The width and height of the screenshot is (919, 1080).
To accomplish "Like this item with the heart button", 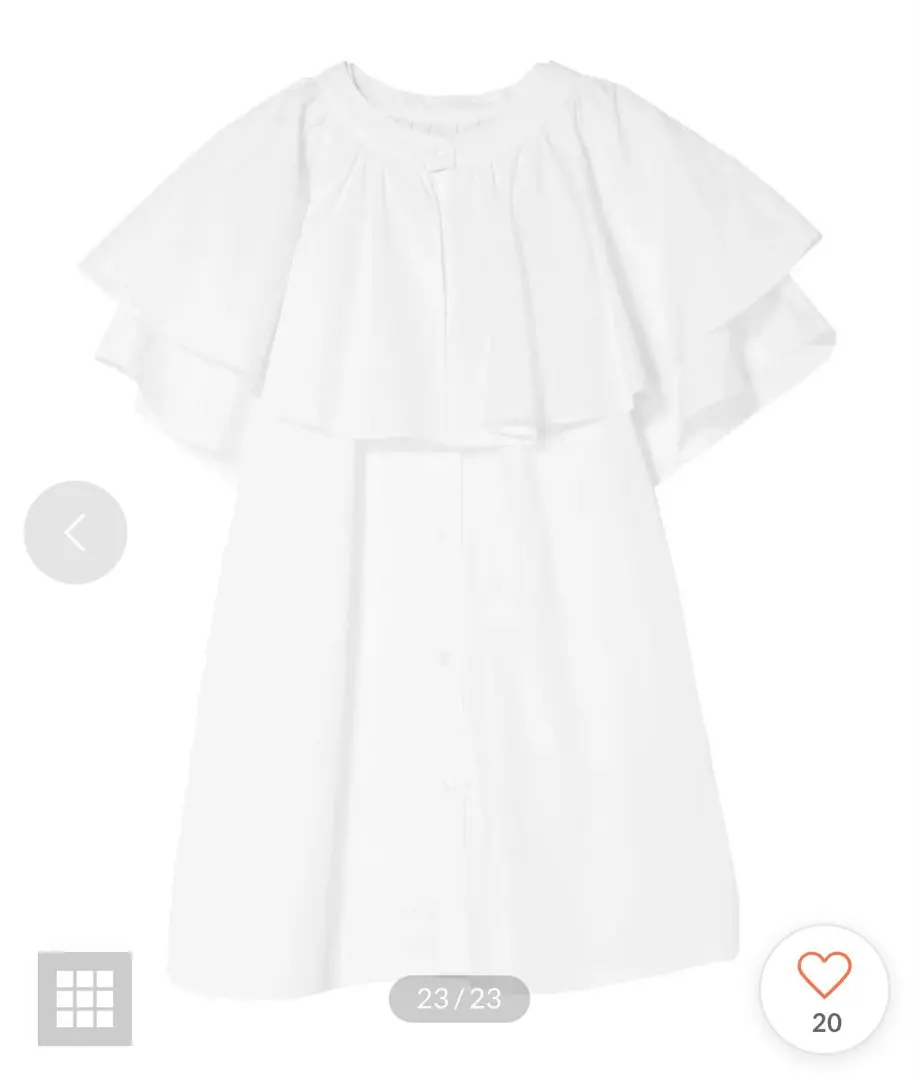I will pyautogui.click(x=824, y=977).
